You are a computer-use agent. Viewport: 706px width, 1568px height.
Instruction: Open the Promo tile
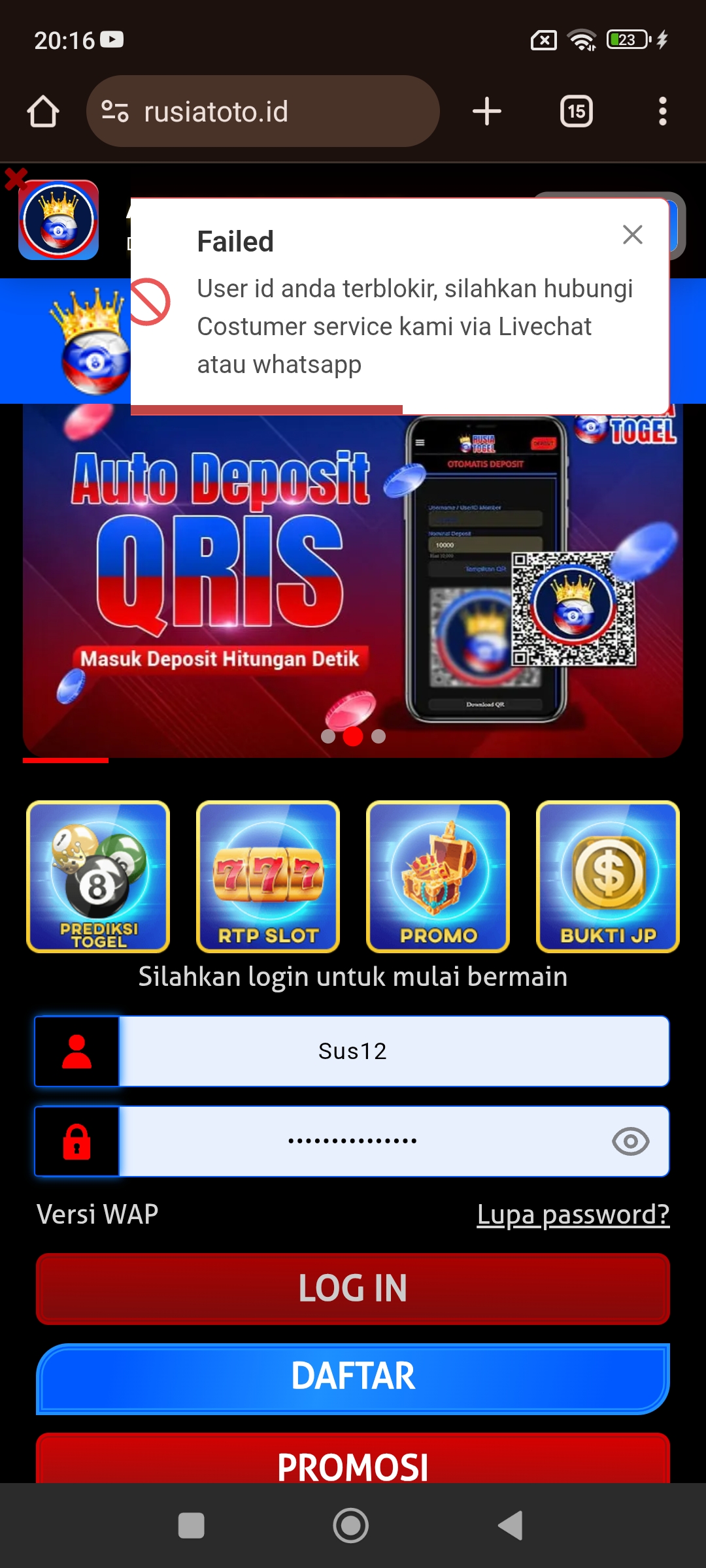pos(438,876)
